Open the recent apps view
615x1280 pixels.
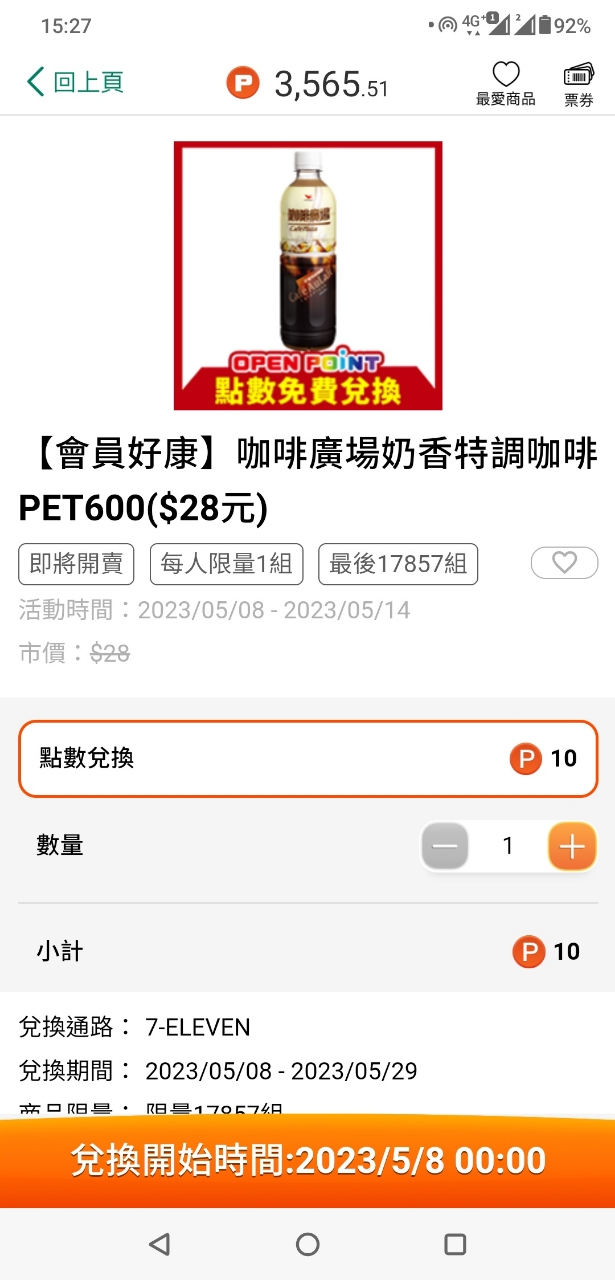[x=455, y=1244]
